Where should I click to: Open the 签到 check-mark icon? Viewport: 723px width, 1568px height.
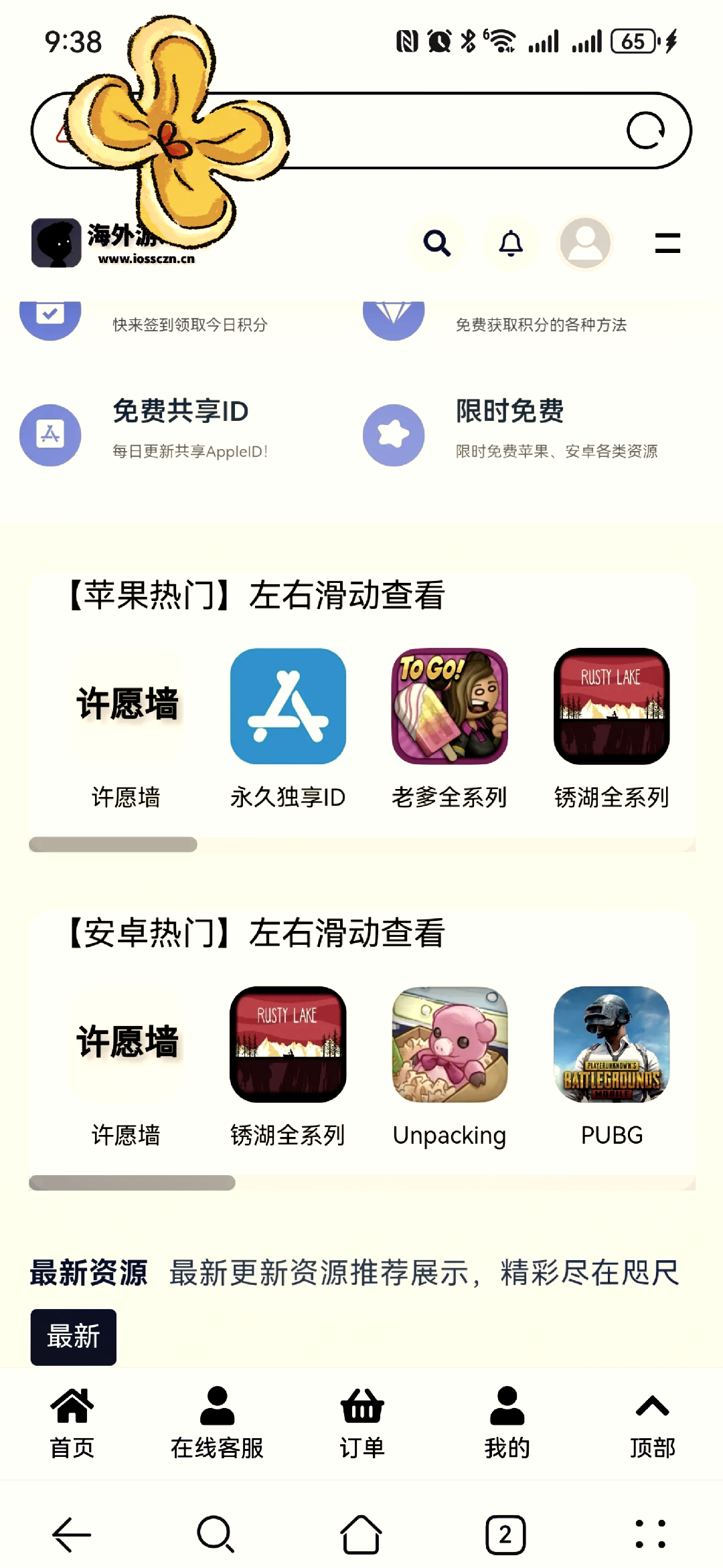point(50,315)
